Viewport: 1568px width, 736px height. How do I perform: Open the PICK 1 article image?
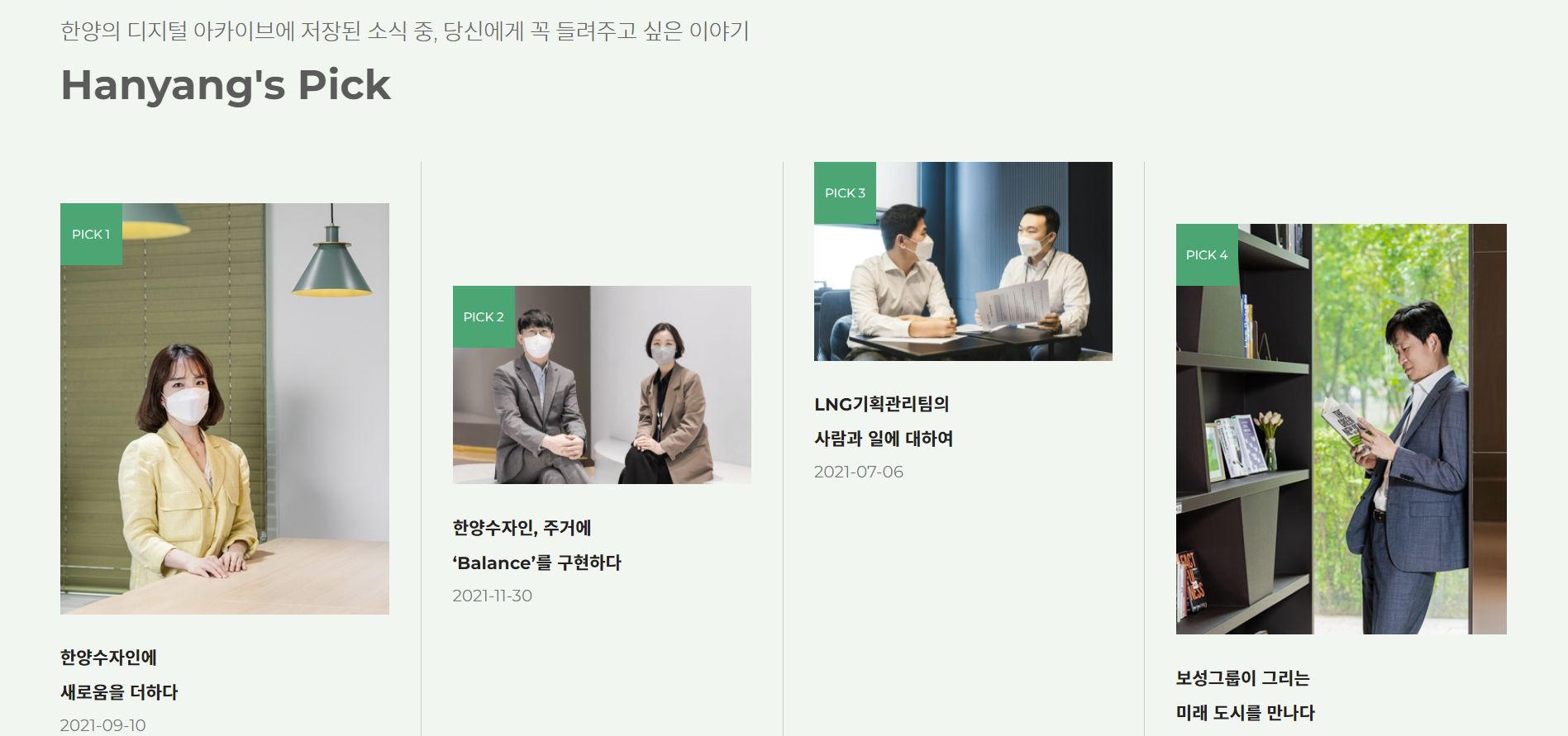tap(224, 409)
